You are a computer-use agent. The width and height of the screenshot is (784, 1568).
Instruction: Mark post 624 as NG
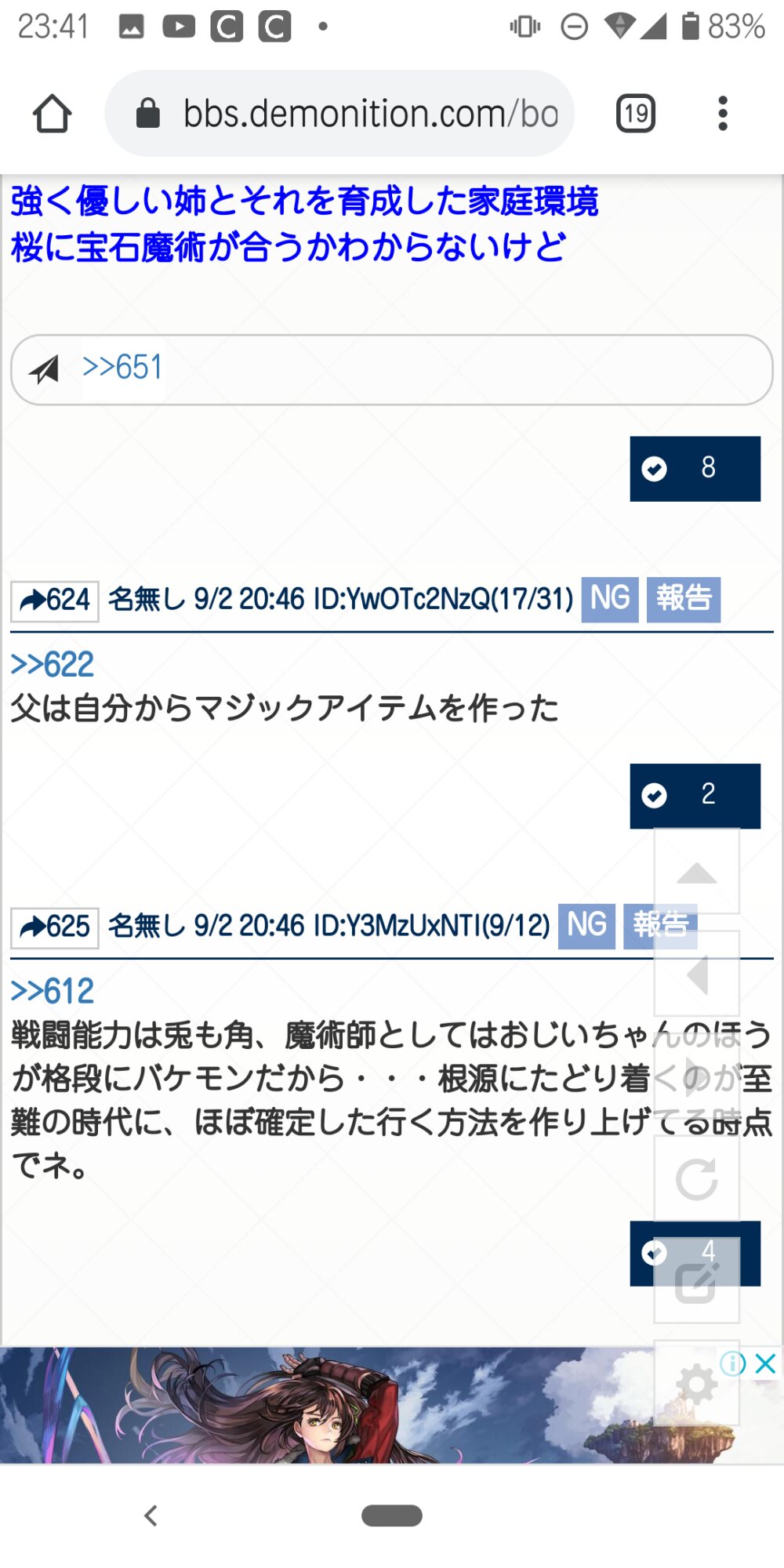[x=609, y=599]
